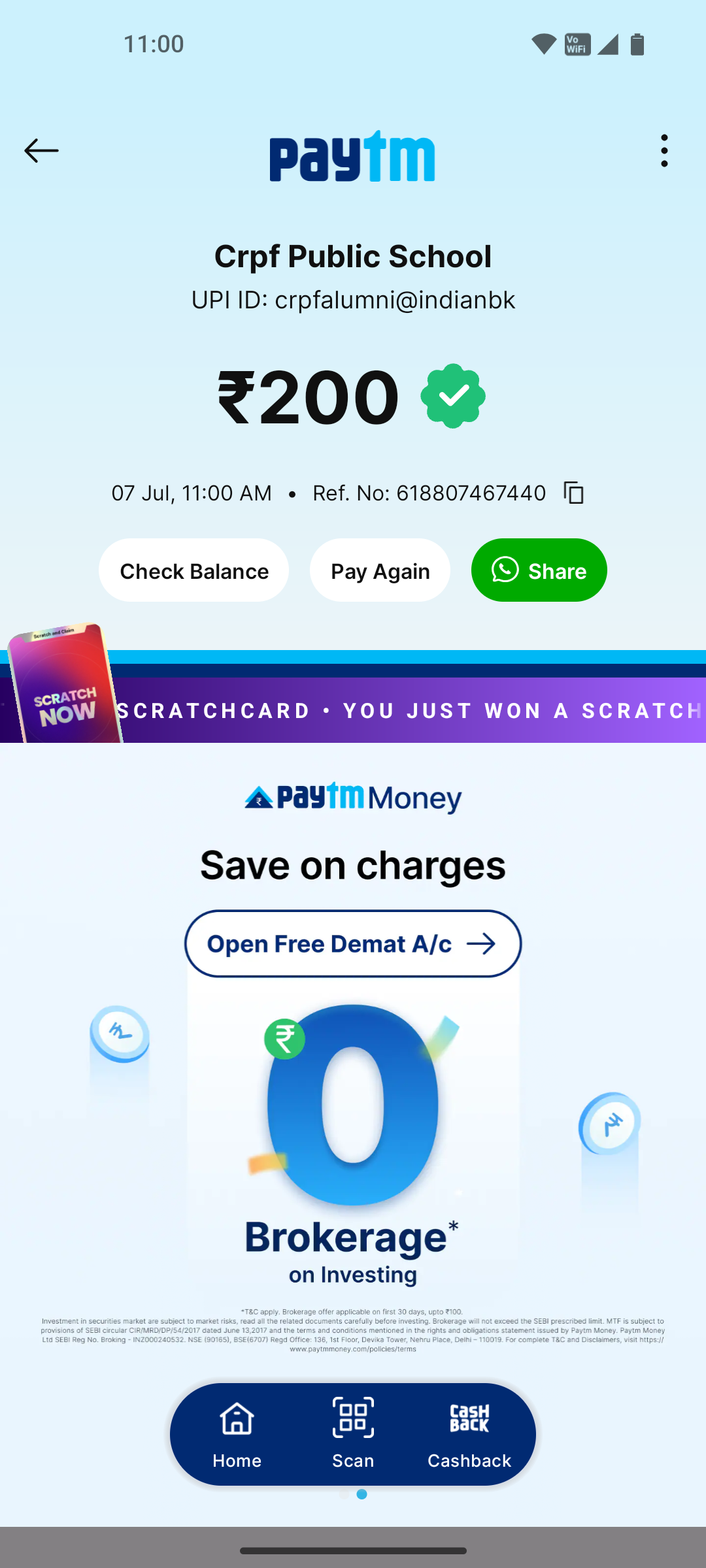This screenshot has height=1568, width=706.
Task: Open the Cashback section
Action: click(469, 1434)
